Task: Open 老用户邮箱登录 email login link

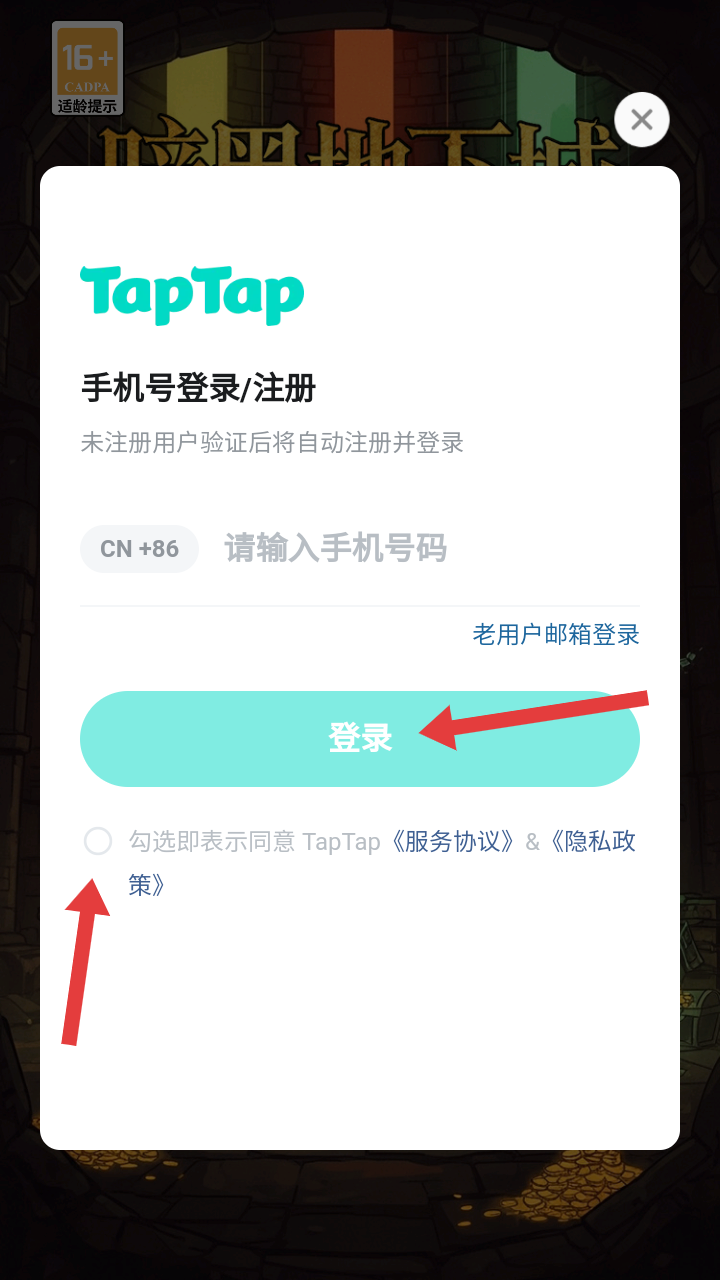Action: [556, 634]
